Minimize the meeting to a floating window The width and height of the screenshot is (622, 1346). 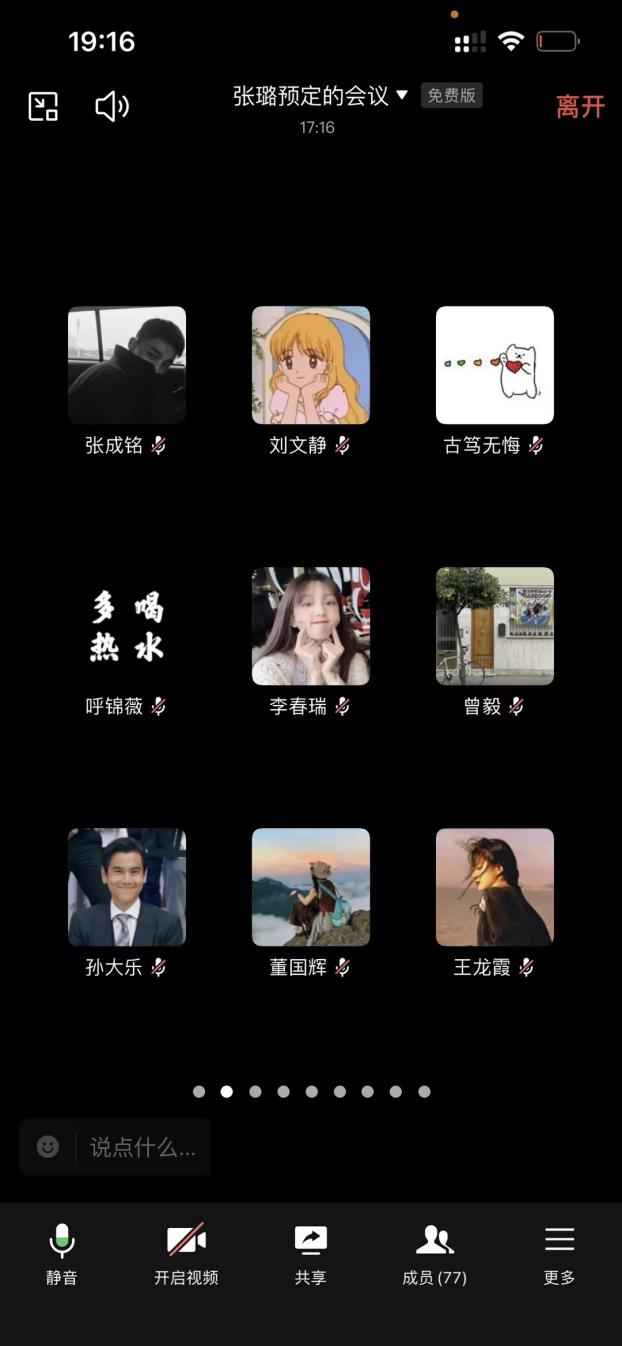pyautogui.click(x=43, y=106)
